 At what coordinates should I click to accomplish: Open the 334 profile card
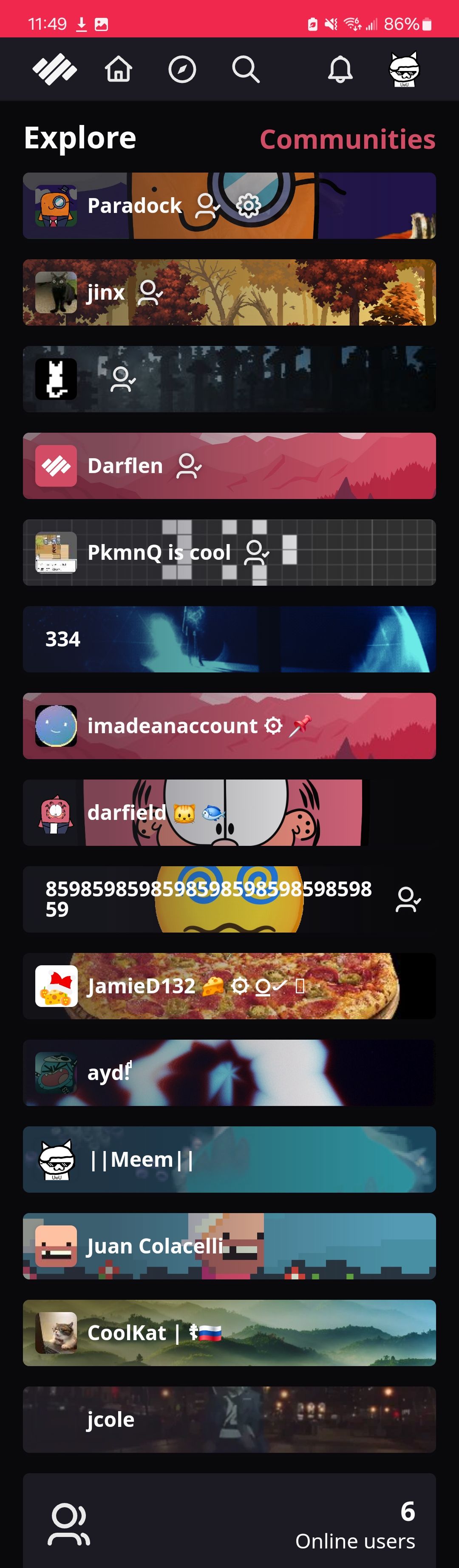pyautogui.click(x=229, y=639)
